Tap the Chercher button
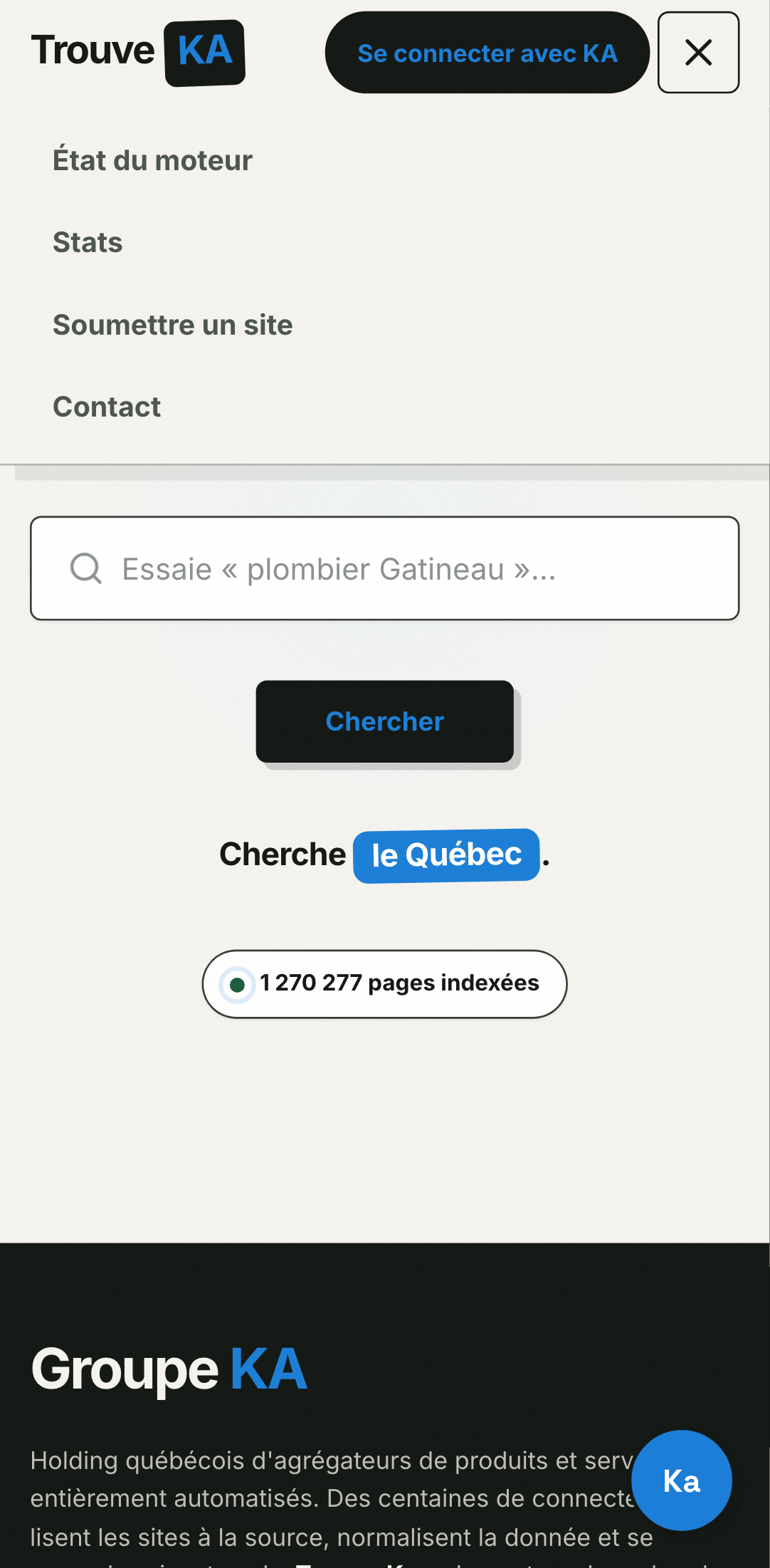 384,721
